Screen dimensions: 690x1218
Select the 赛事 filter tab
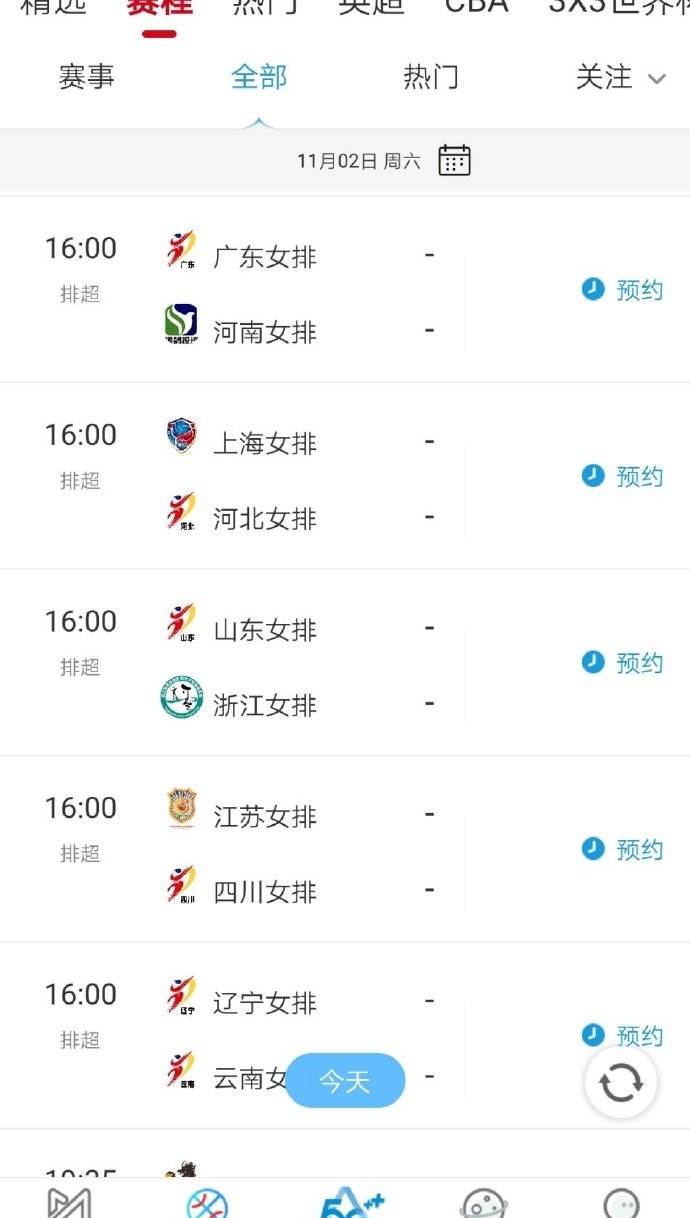point(87,78)
